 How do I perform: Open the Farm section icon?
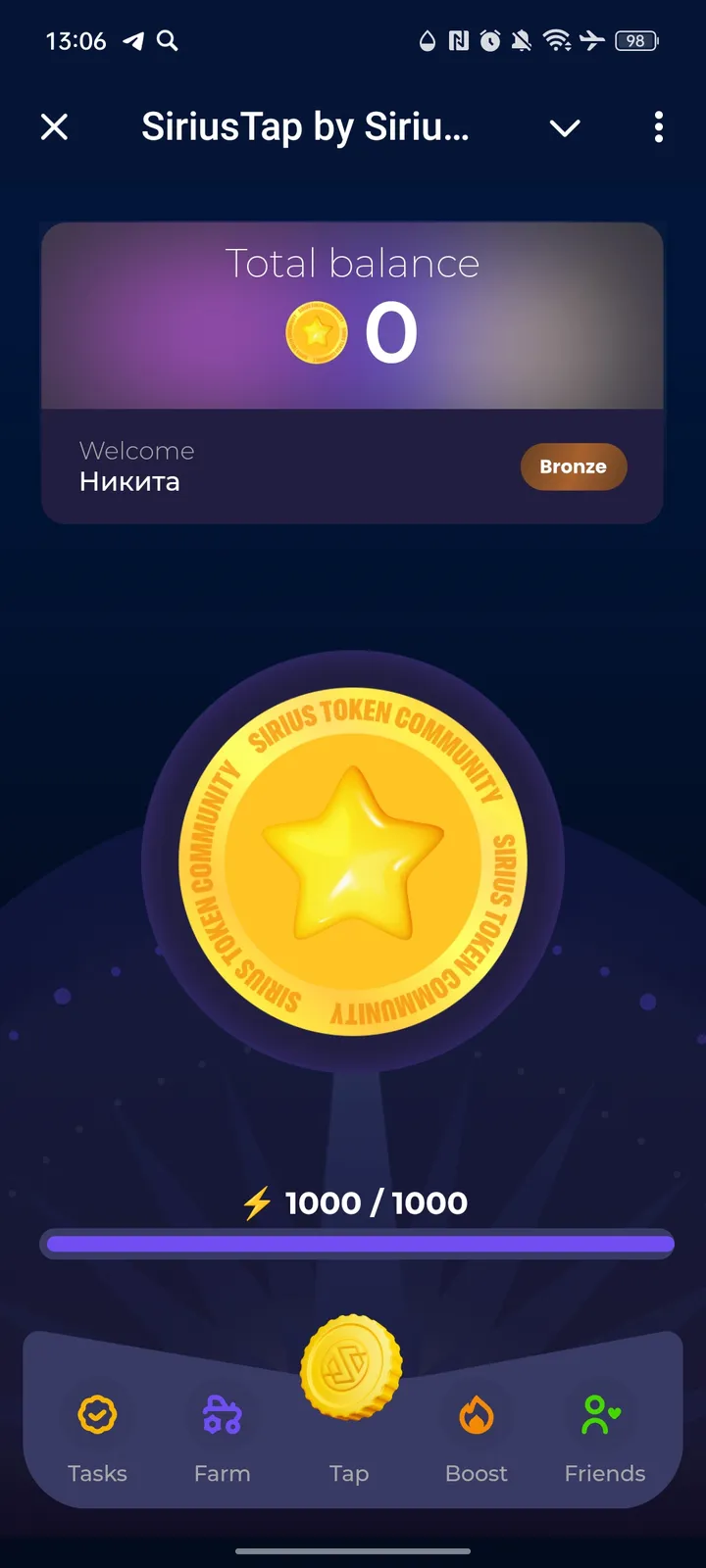[223, 1414]
